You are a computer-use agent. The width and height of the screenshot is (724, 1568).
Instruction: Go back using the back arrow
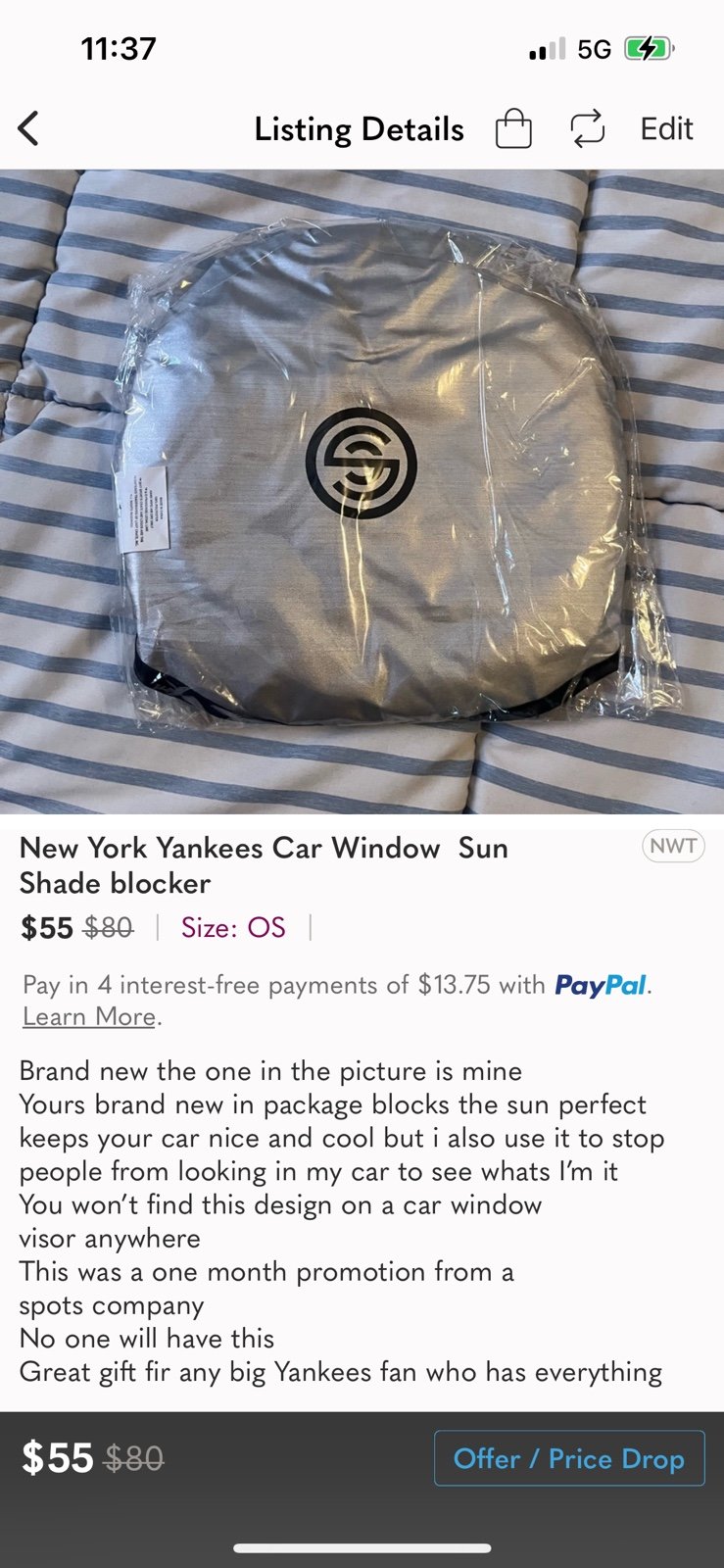tap(28, 128)
